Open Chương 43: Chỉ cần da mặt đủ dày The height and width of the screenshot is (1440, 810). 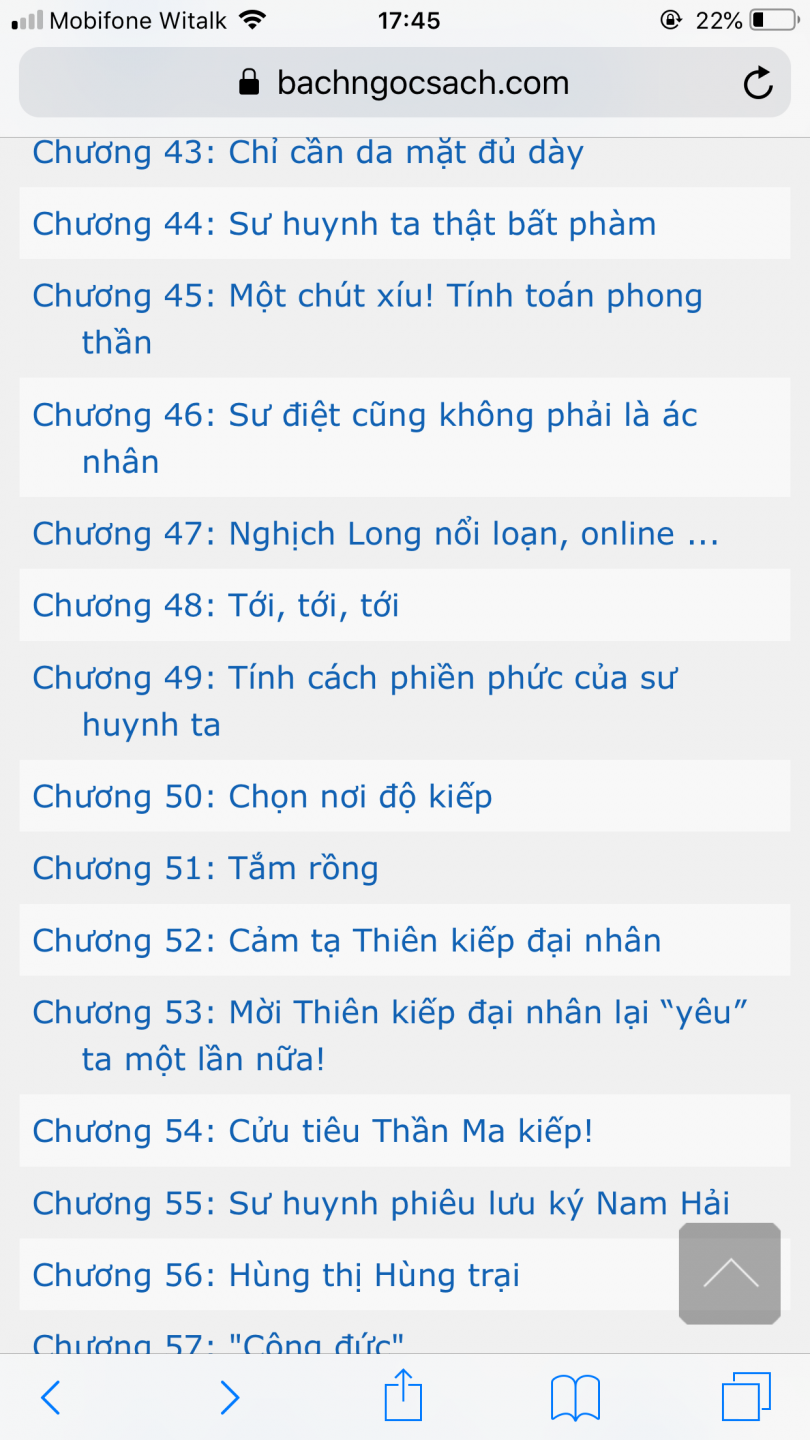click(x=307, y=152)
